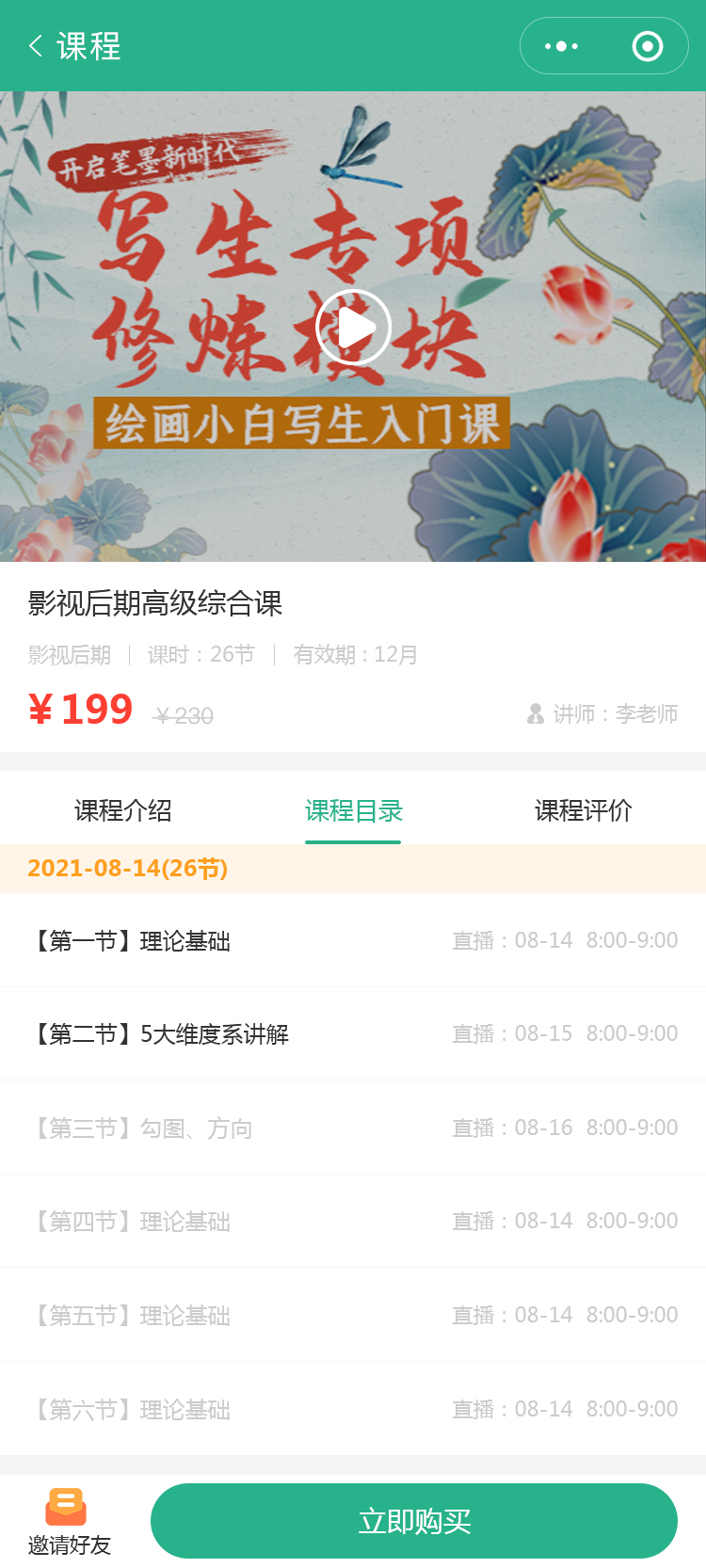Choose lesson 【第五节】理论基础
Viewport: 706px width, 1568px height.
(x=132, y=1315)
